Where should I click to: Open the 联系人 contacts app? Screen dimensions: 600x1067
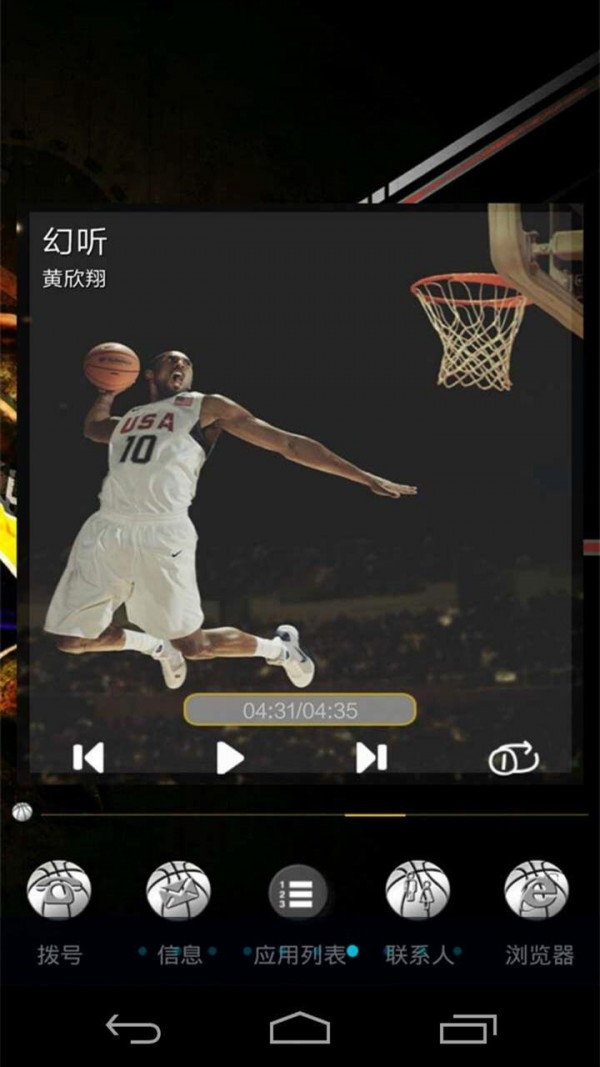click(418, 891)
